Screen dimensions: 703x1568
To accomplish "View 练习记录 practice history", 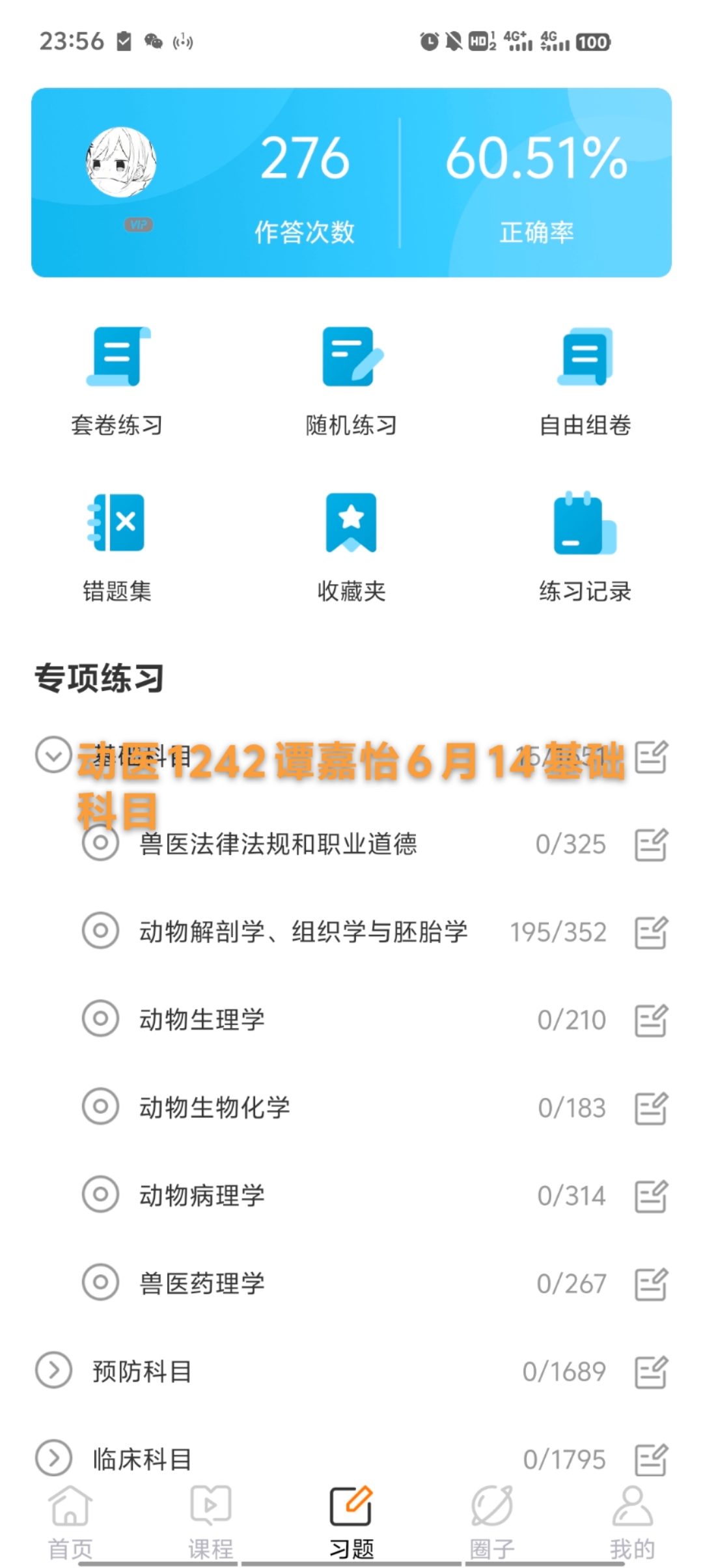I will (x=585, y=547).
